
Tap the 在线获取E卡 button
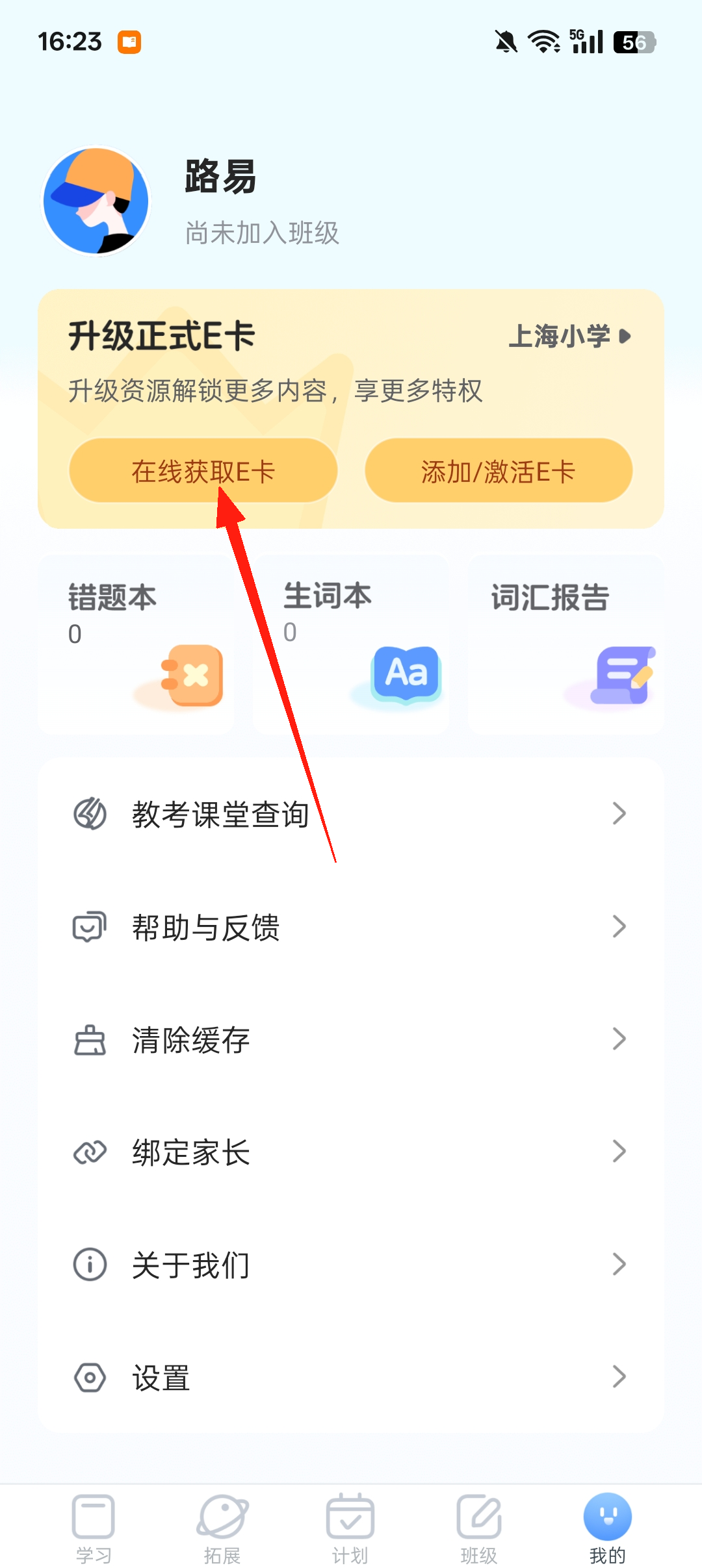(203, 471)
